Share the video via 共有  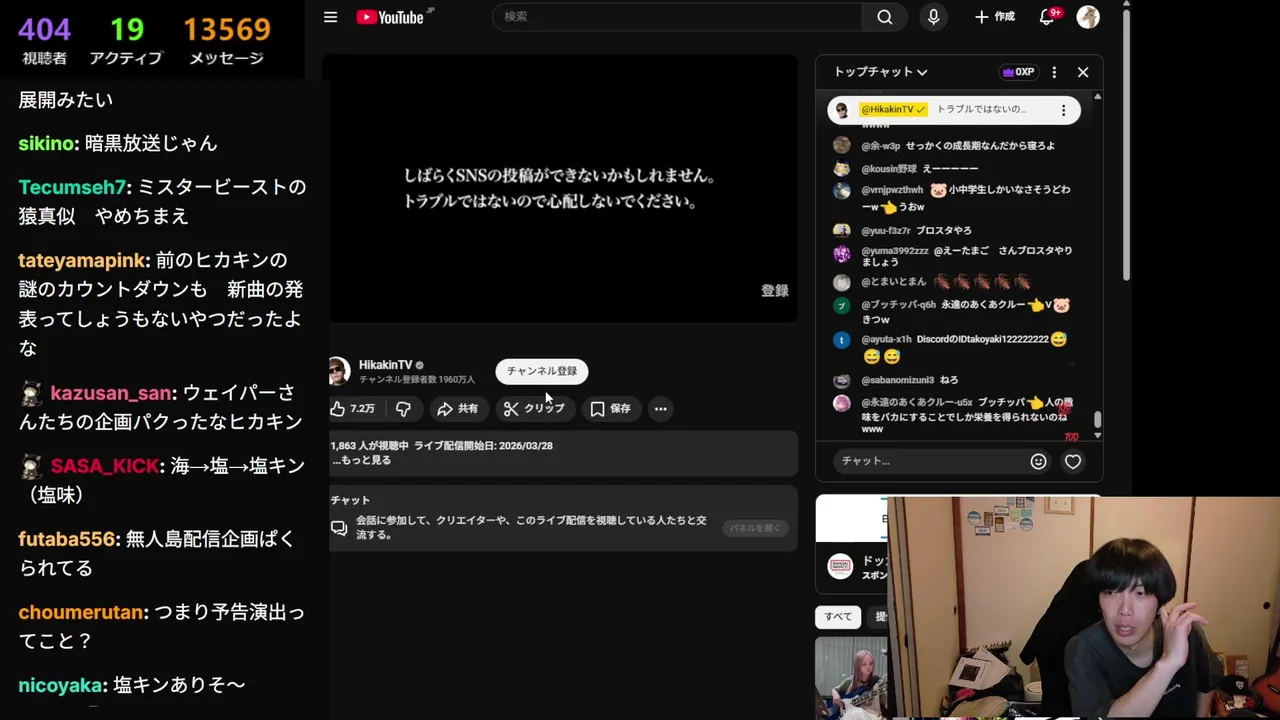[x=458, y=409]
